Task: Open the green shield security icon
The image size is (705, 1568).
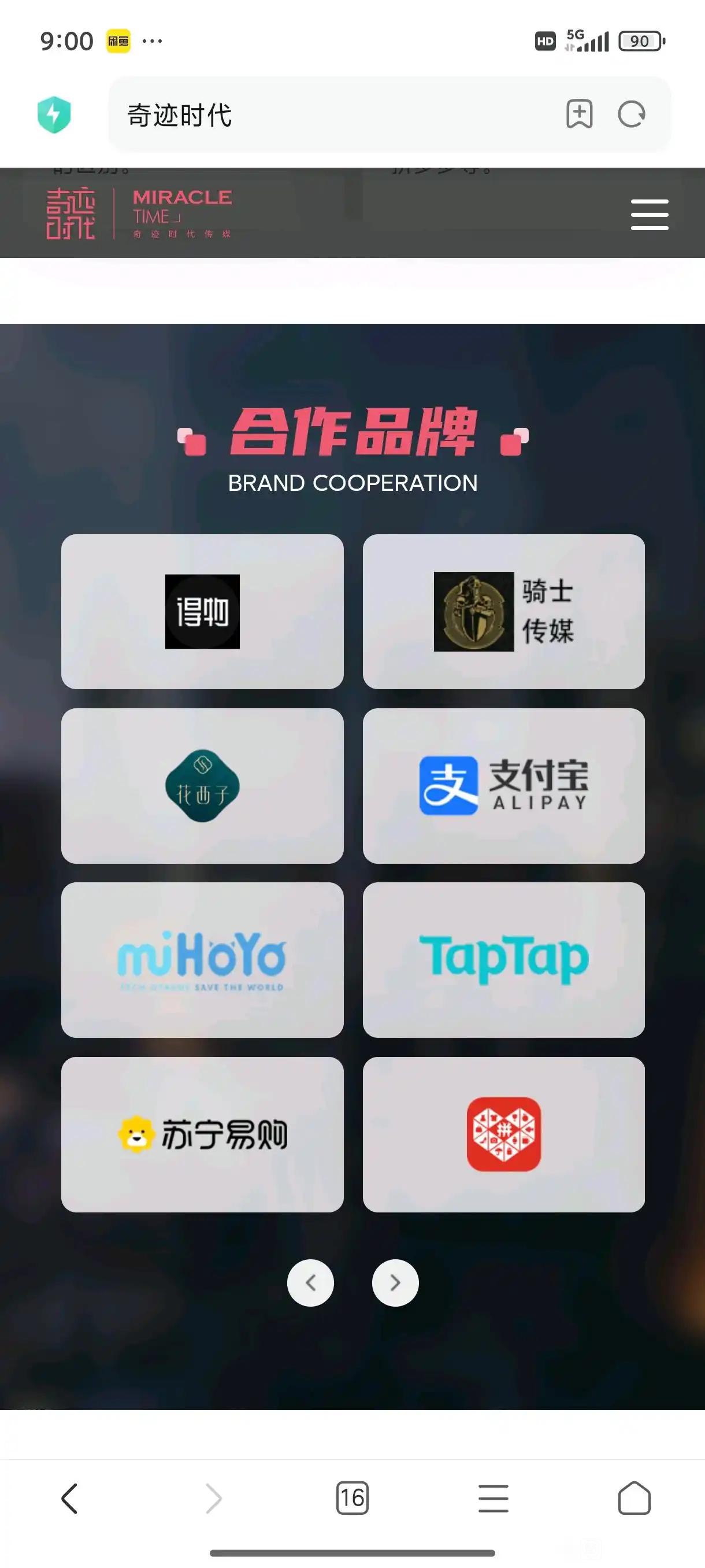Action: tap(54, 114)
